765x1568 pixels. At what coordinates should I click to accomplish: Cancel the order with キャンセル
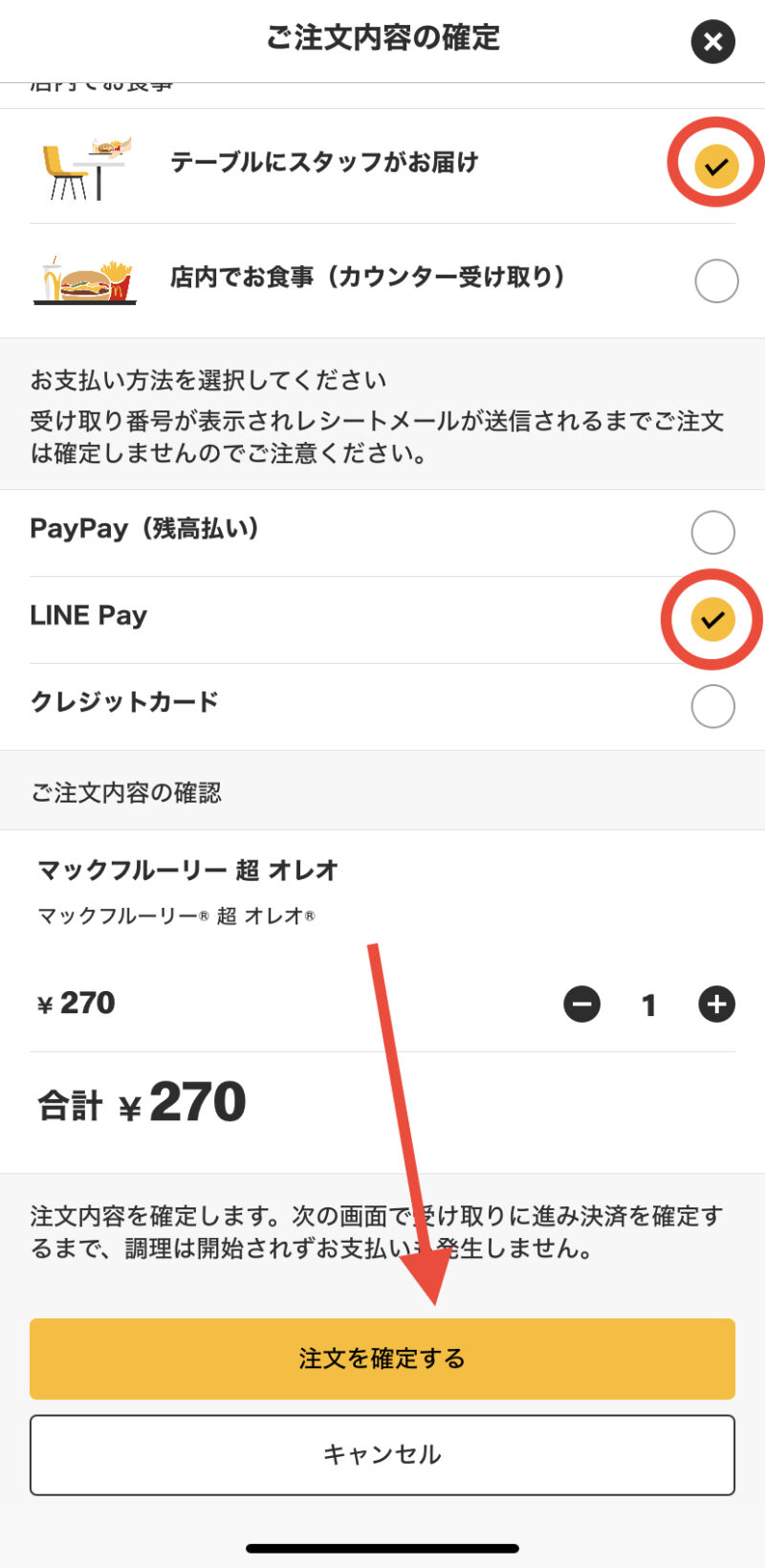[382, 1455]
